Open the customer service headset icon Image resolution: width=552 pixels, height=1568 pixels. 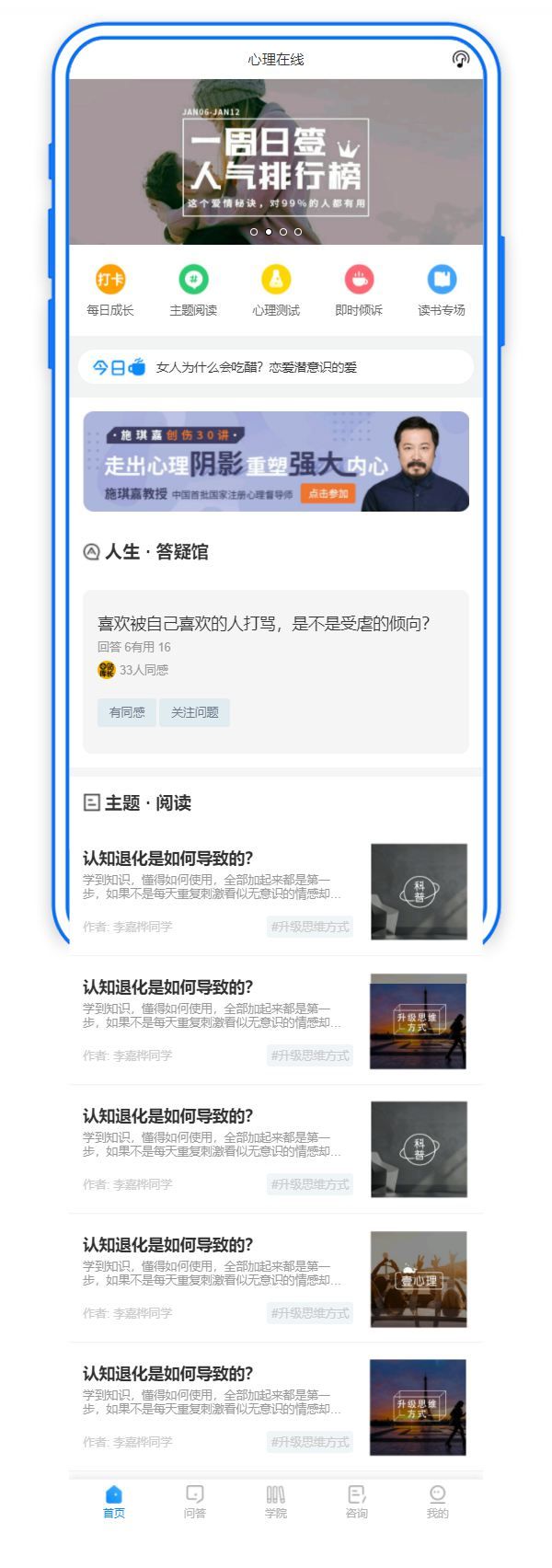[x=461, y=59]
